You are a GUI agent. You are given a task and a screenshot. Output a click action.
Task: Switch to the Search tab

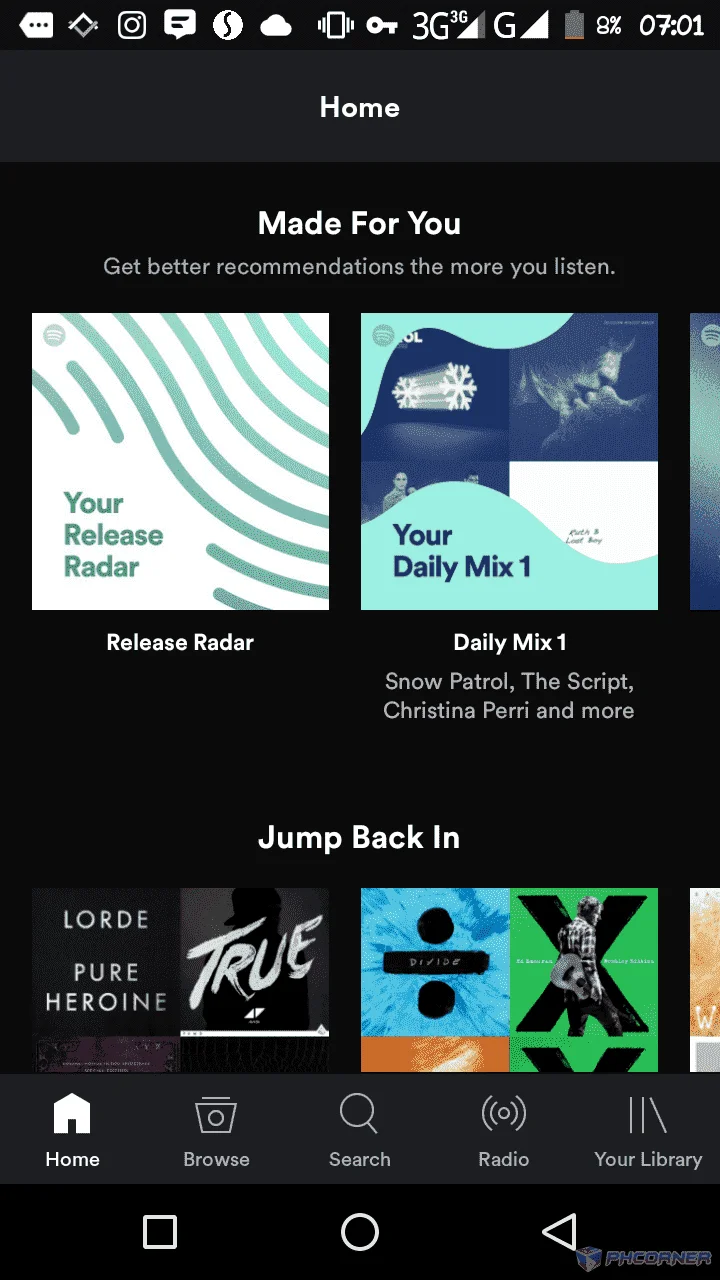tap(360, 1130)
